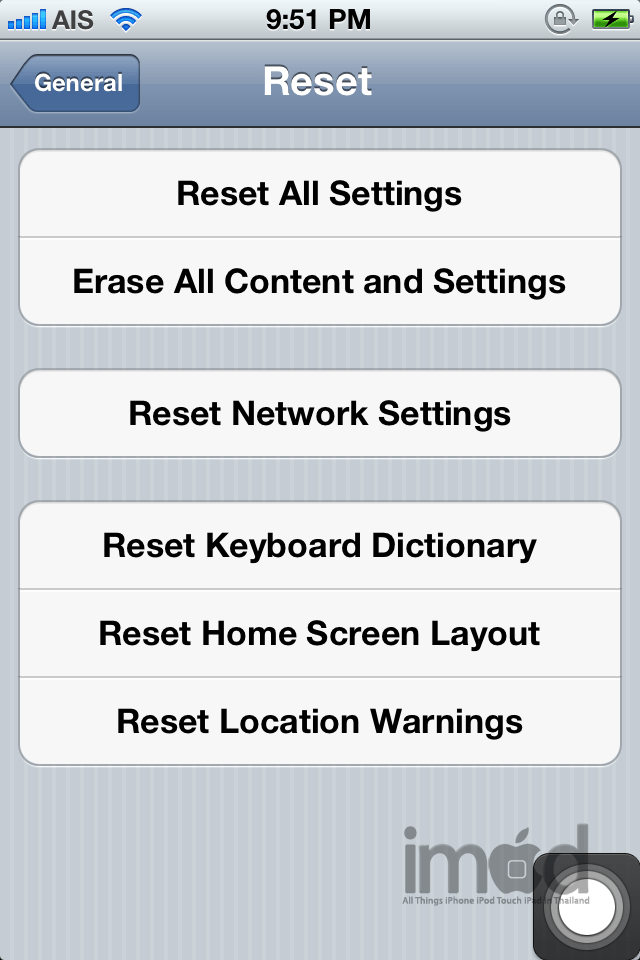Choose Erase All Content and Settings
The width and height of the screenshot is (640, 960).
pyautogui.click(x=320, y=281)
